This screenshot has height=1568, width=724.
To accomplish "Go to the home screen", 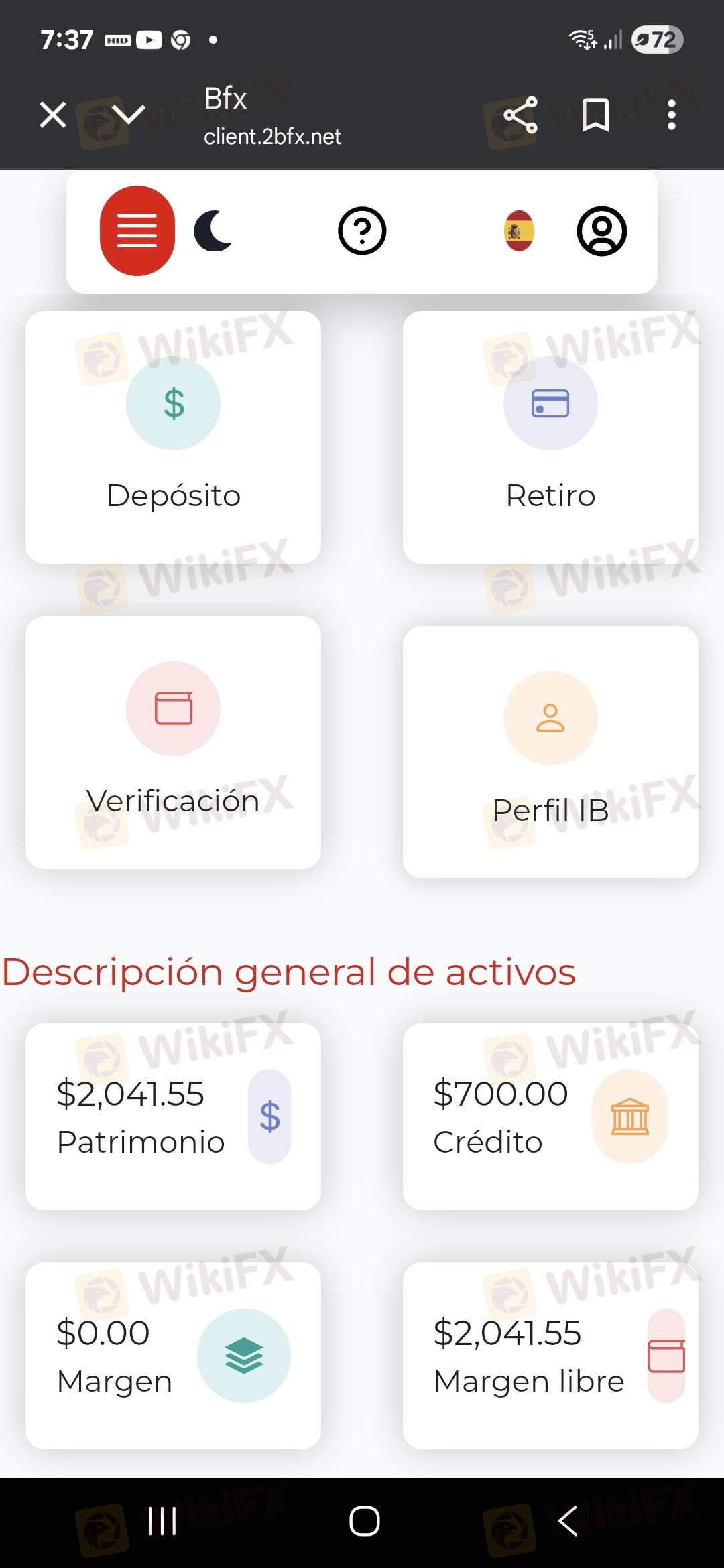I will [364, 1520].
